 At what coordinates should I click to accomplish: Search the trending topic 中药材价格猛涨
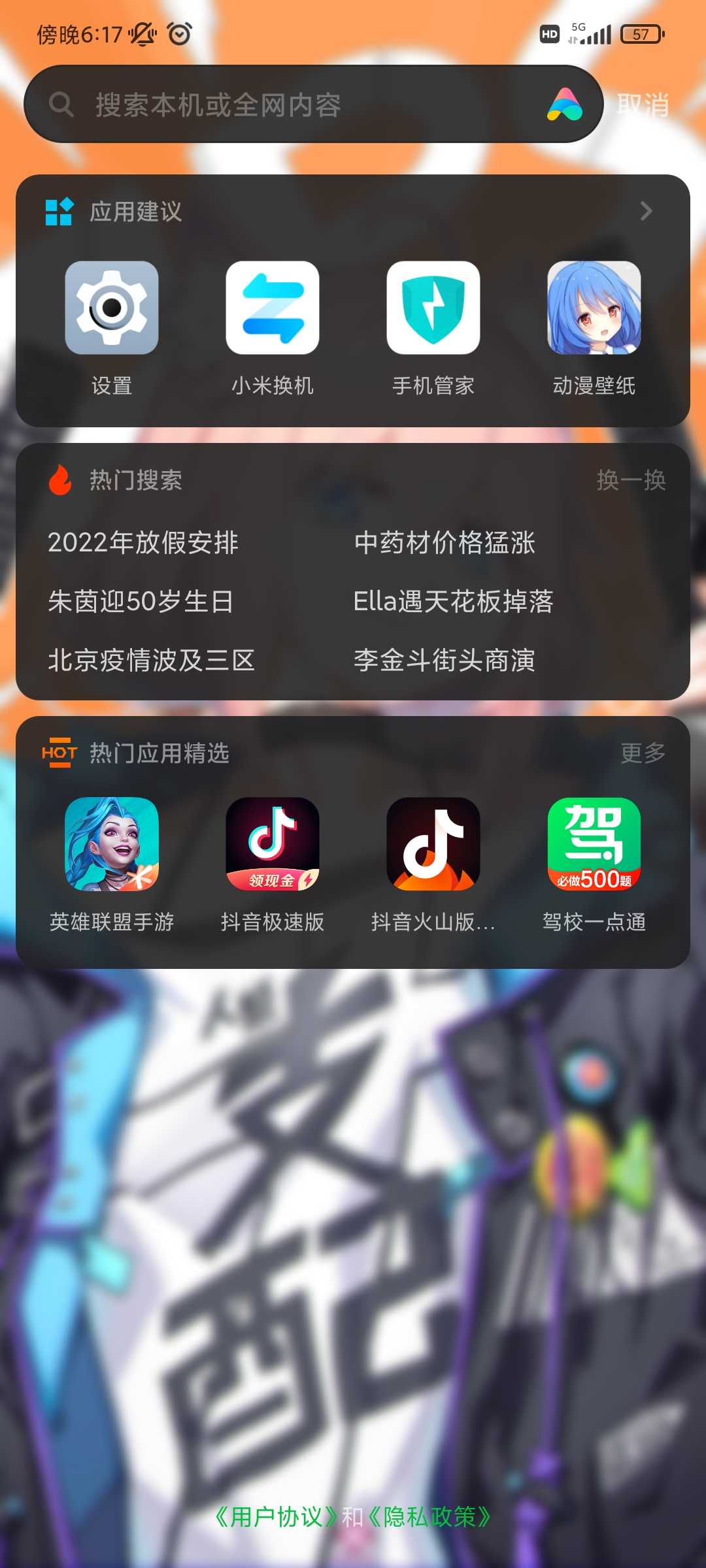pos(445,542)
